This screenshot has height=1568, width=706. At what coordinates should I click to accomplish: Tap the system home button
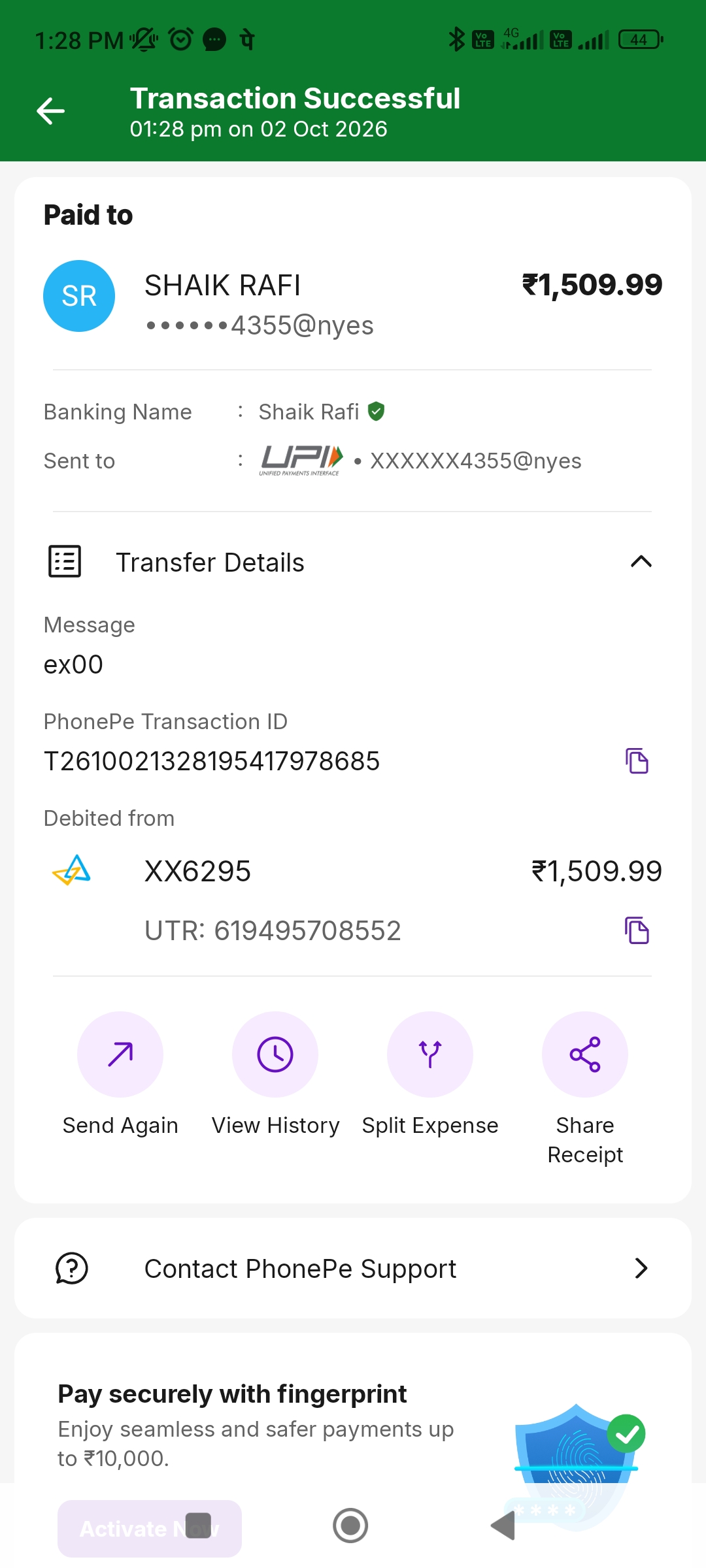pyautogui.click(x=350, y=1526)
